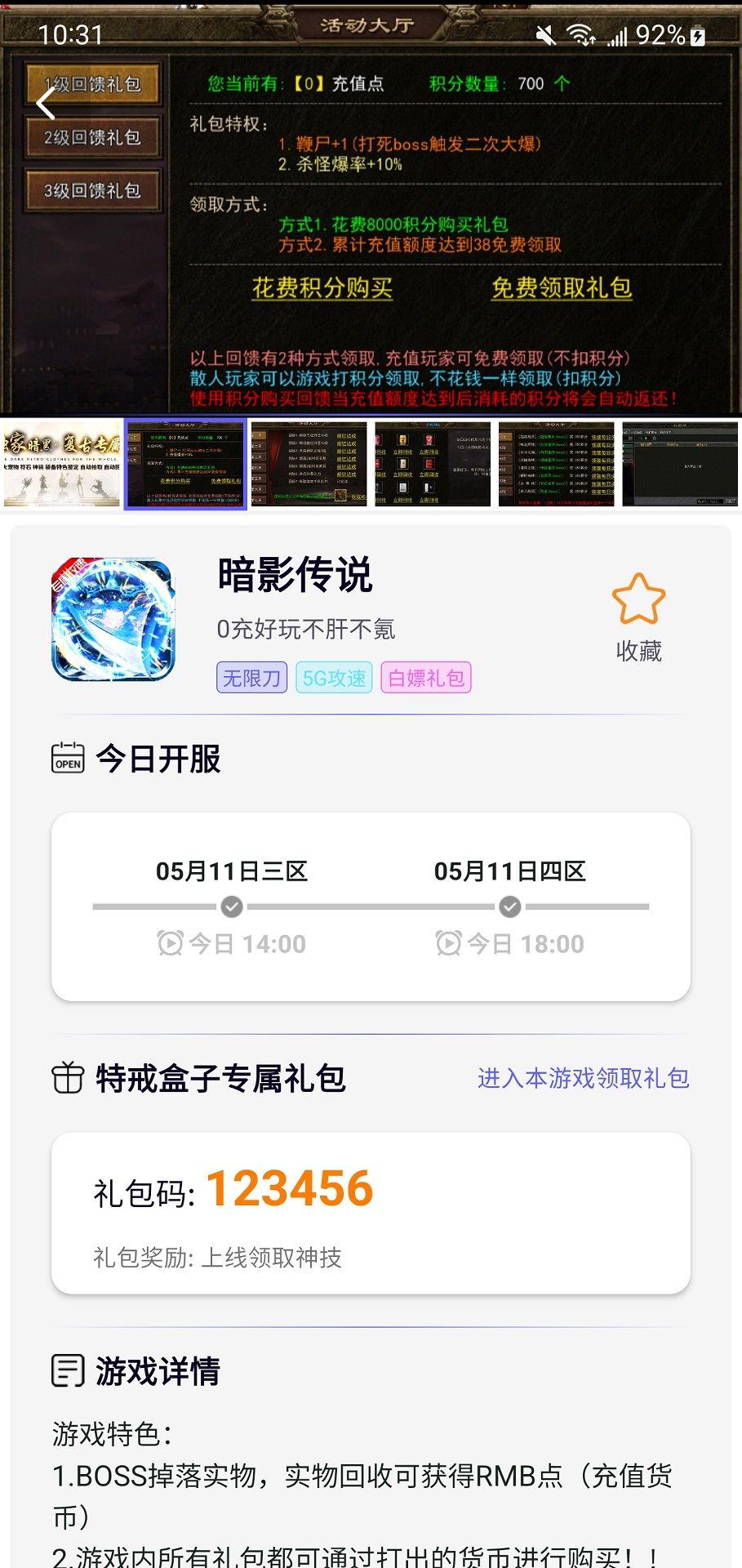This screenshot has width=742, height=1568.
Task: Open the OPEN calendar icon beside 今日开服
Action: coord(68,759)
